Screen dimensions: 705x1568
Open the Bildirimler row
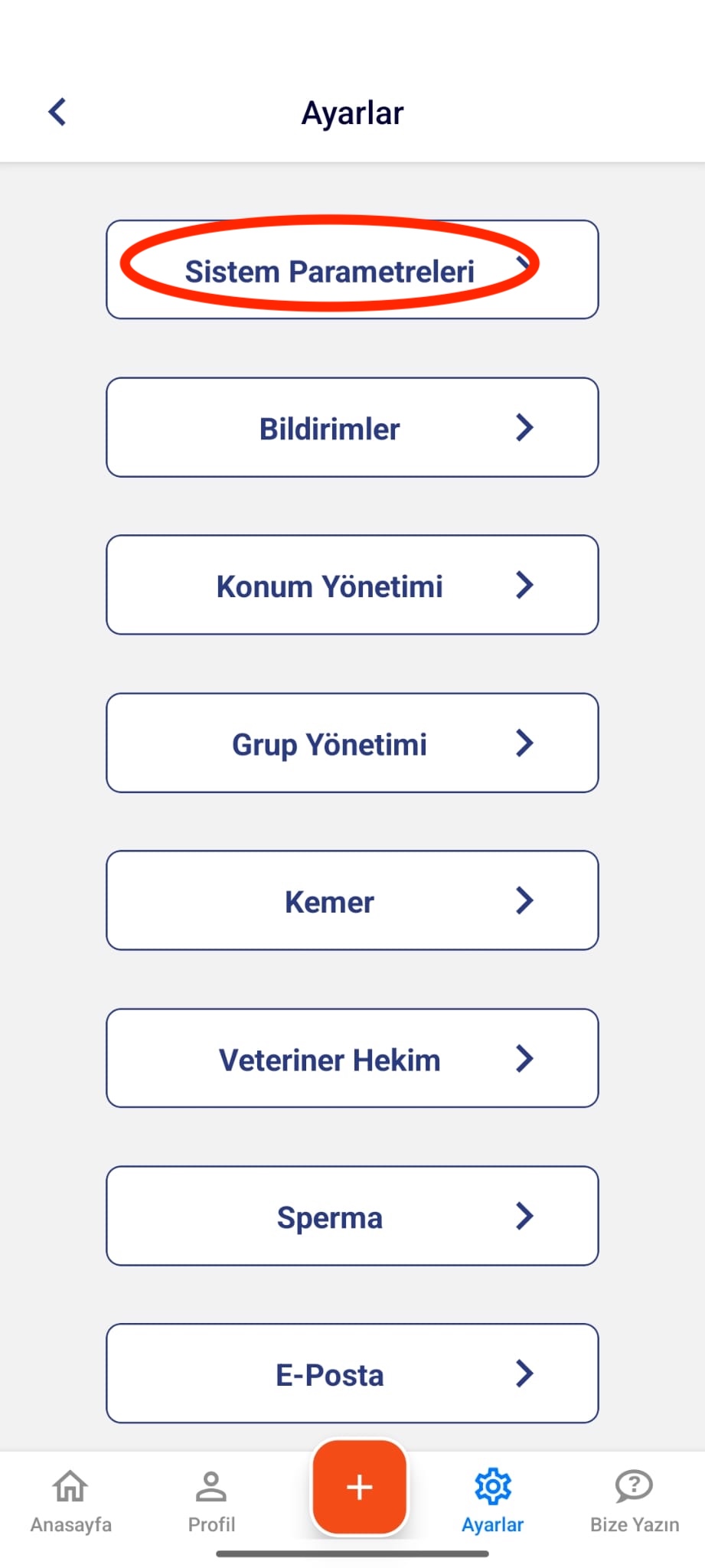click(352, 428)
